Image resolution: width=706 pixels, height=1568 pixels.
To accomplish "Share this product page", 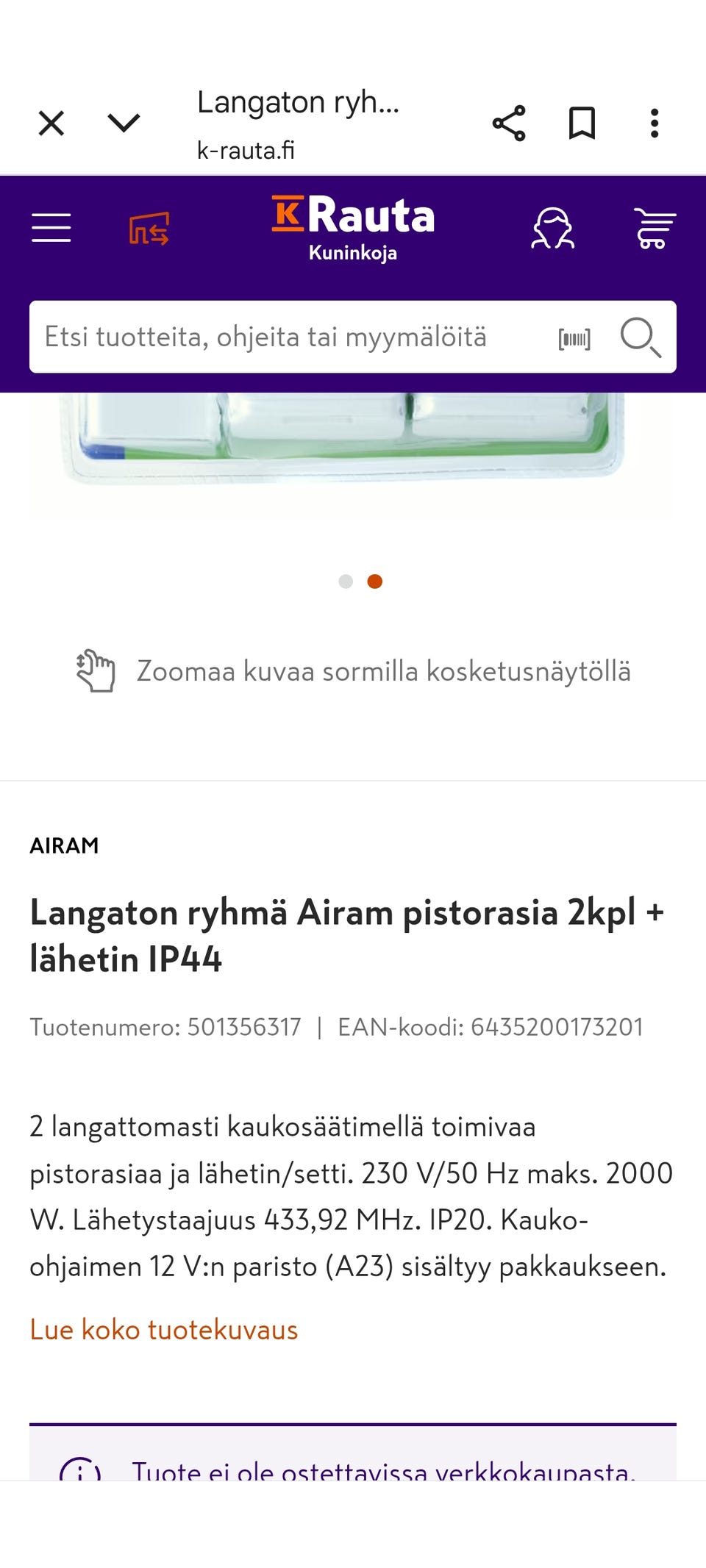I will coord(510,123).
